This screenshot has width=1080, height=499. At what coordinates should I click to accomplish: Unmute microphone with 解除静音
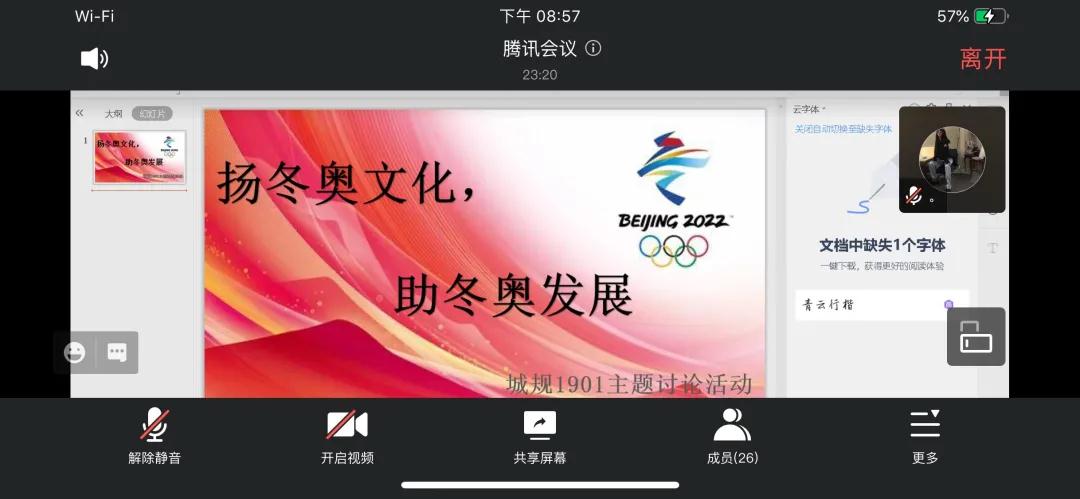click(x=154, y=436)
